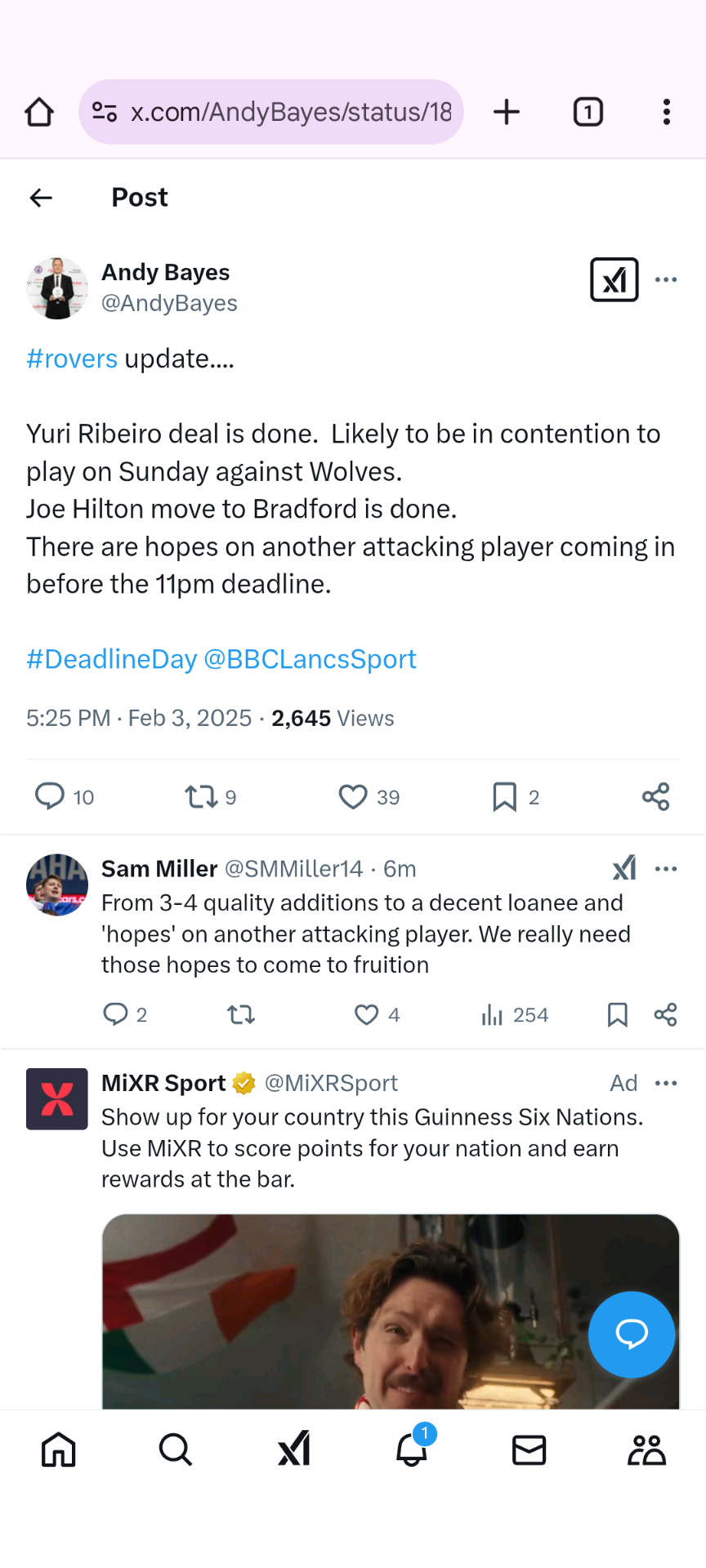Tap the blue floating reply button

[x=632, y=1334]
